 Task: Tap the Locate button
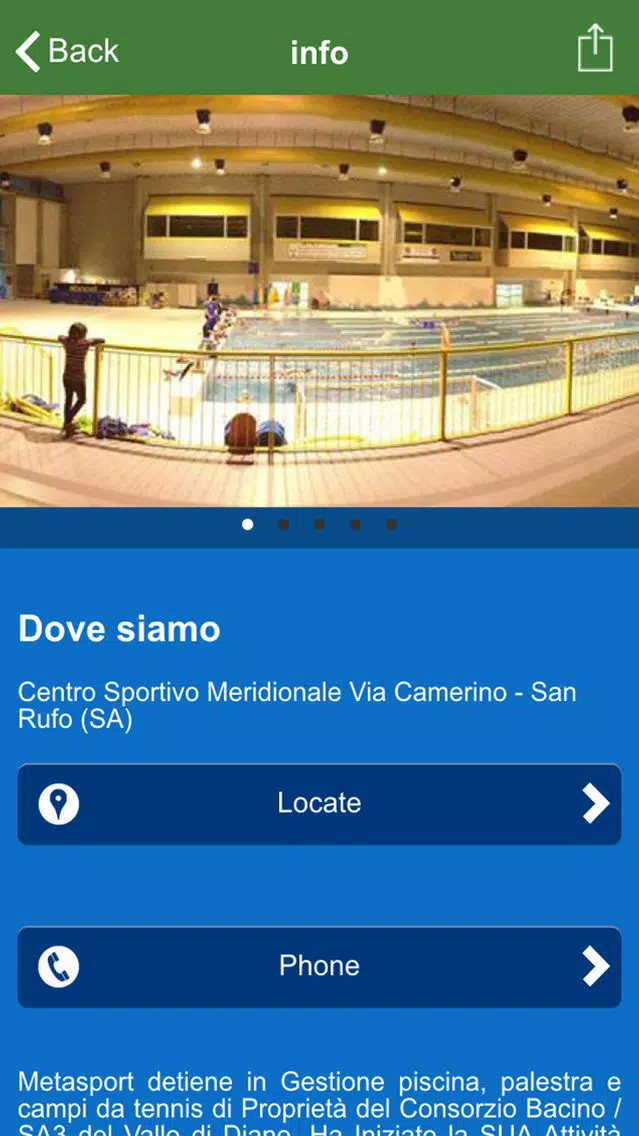pyautogui.click(x=319, y=804)
